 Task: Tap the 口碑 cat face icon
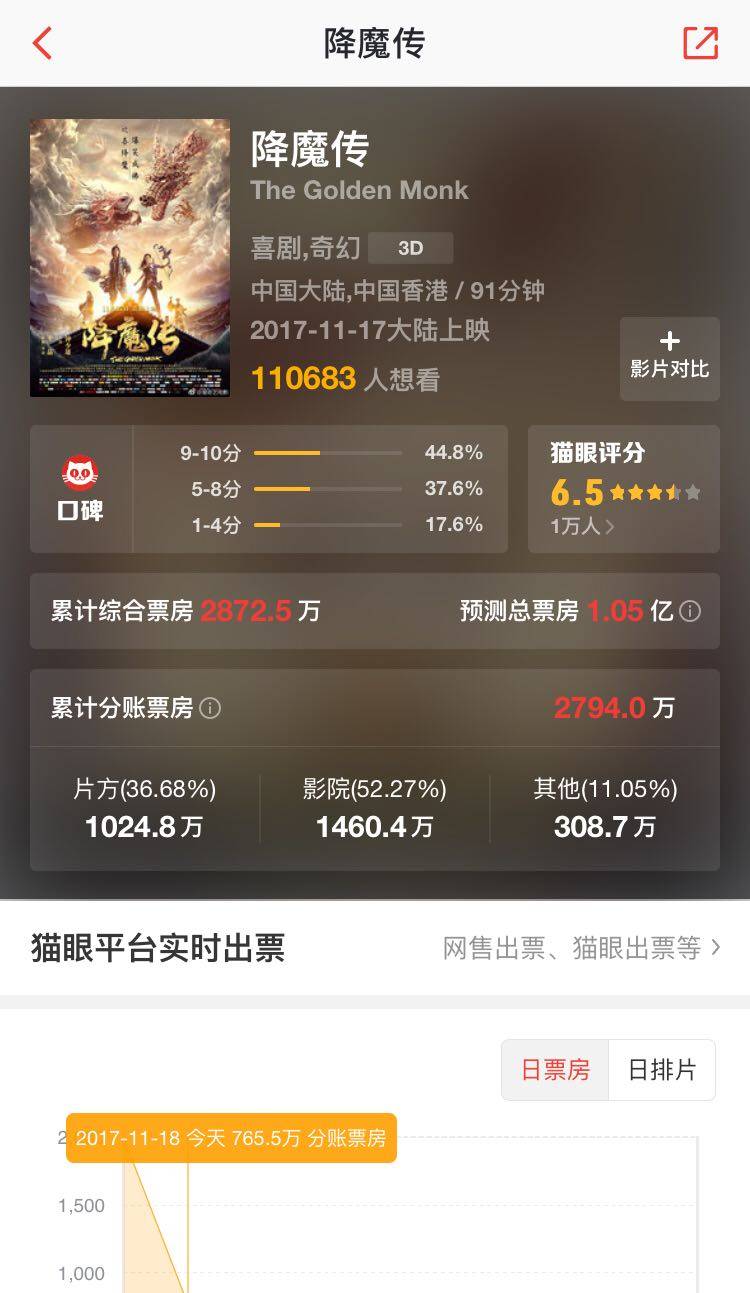[x=82, y=472]
